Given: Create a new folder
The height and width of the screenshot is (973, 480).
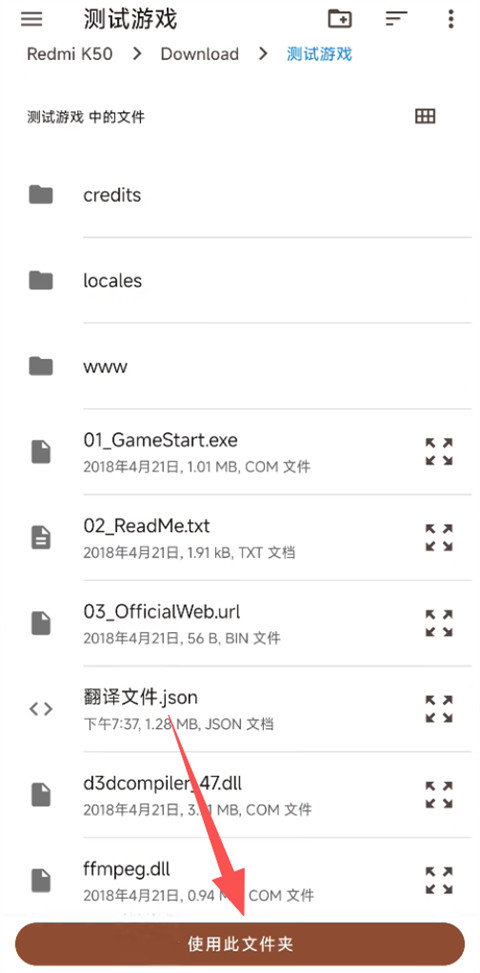Looking at the screenshot, I should pyautogui.click(x=339, y=19).
